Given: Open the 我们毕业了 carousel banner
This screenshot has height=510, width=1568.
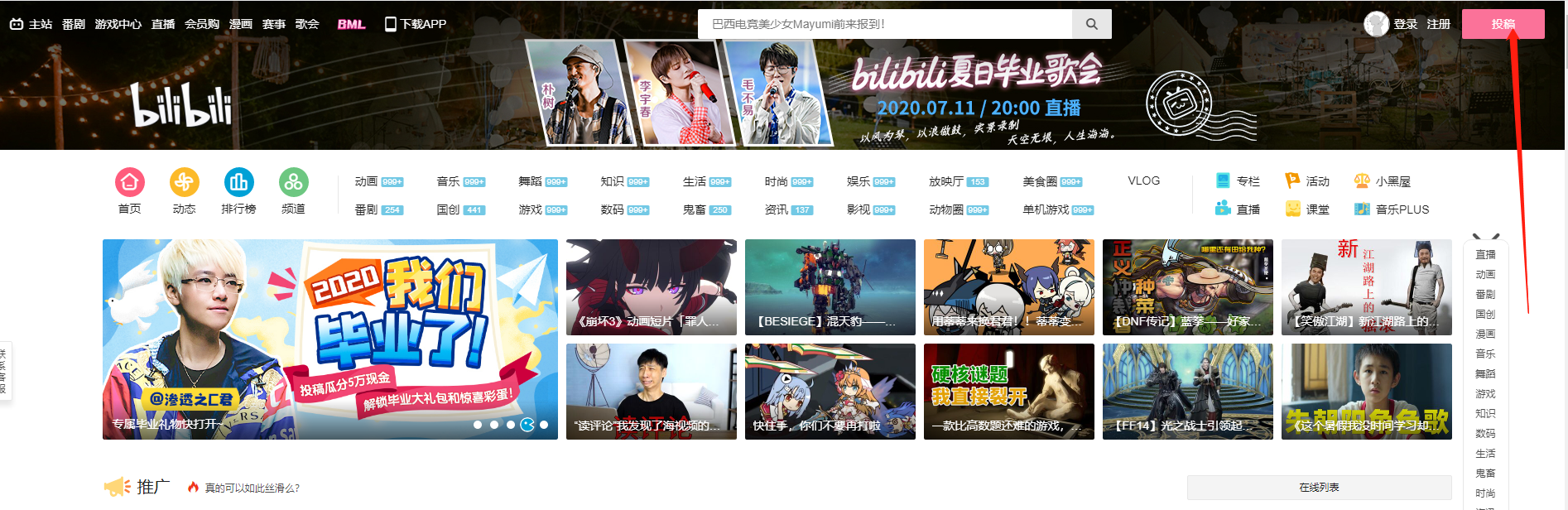Looking at the screenshot, I should pyautogui.click(x=329, y=339).
